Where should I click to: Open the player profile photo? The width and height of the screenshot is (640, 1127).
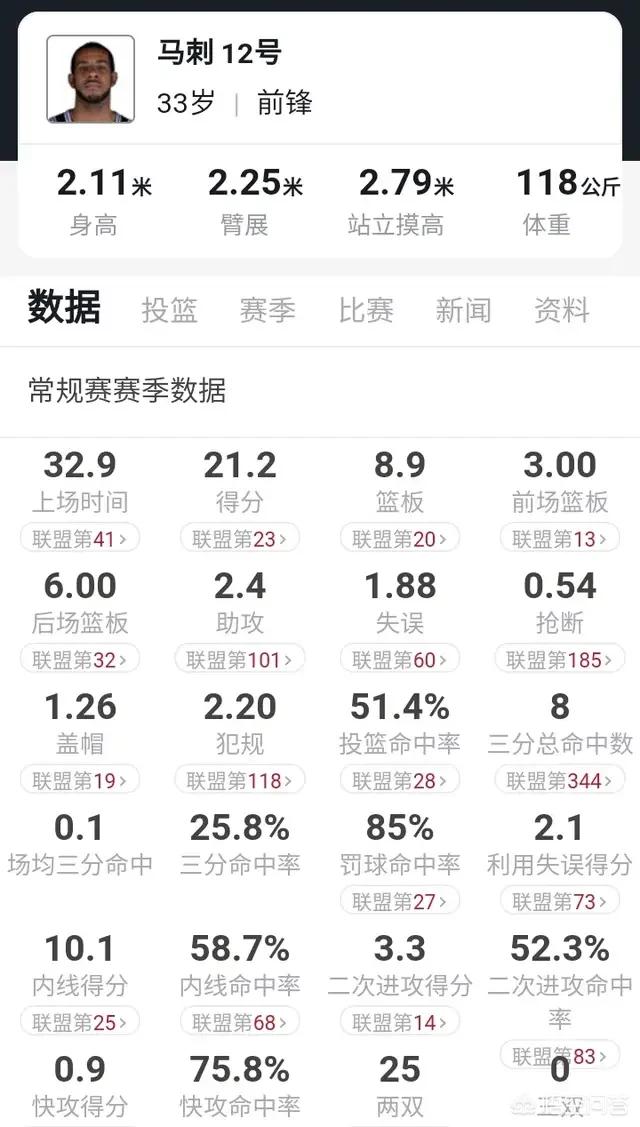point(91,79)
